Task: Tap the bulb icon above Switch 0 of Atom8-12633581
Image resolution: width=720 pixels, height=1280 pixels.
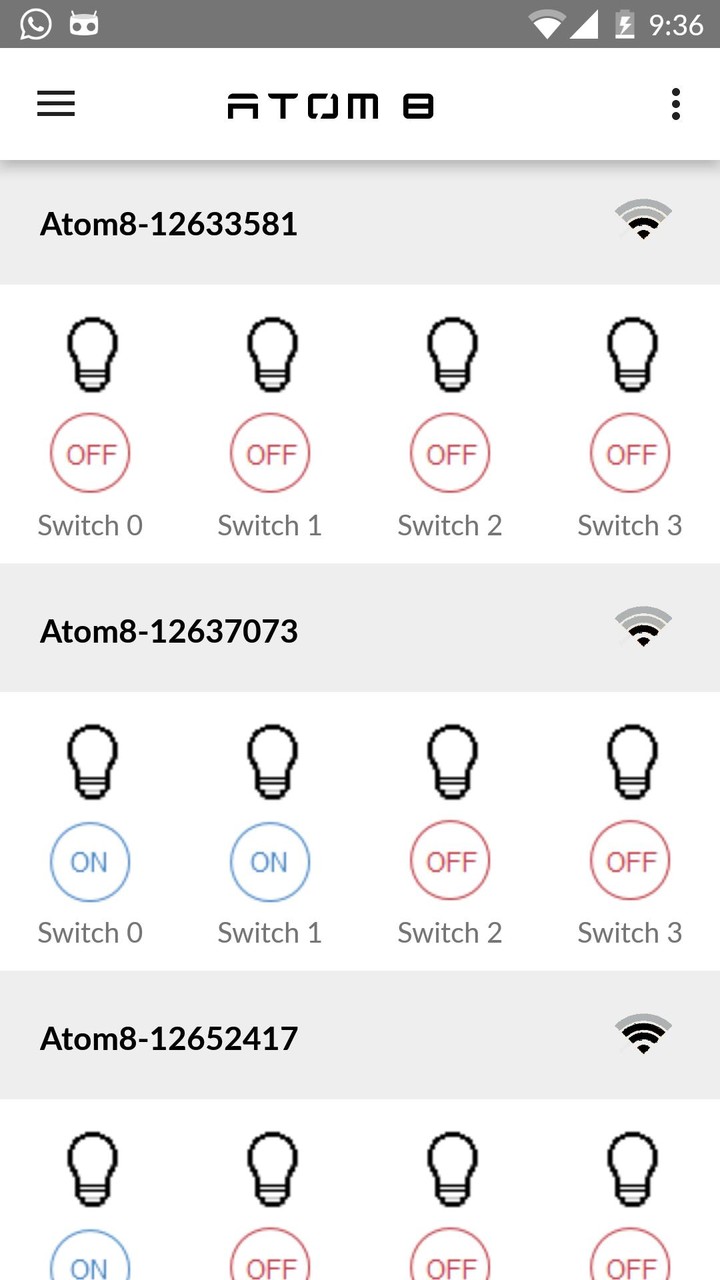Action: coord(91,354)
